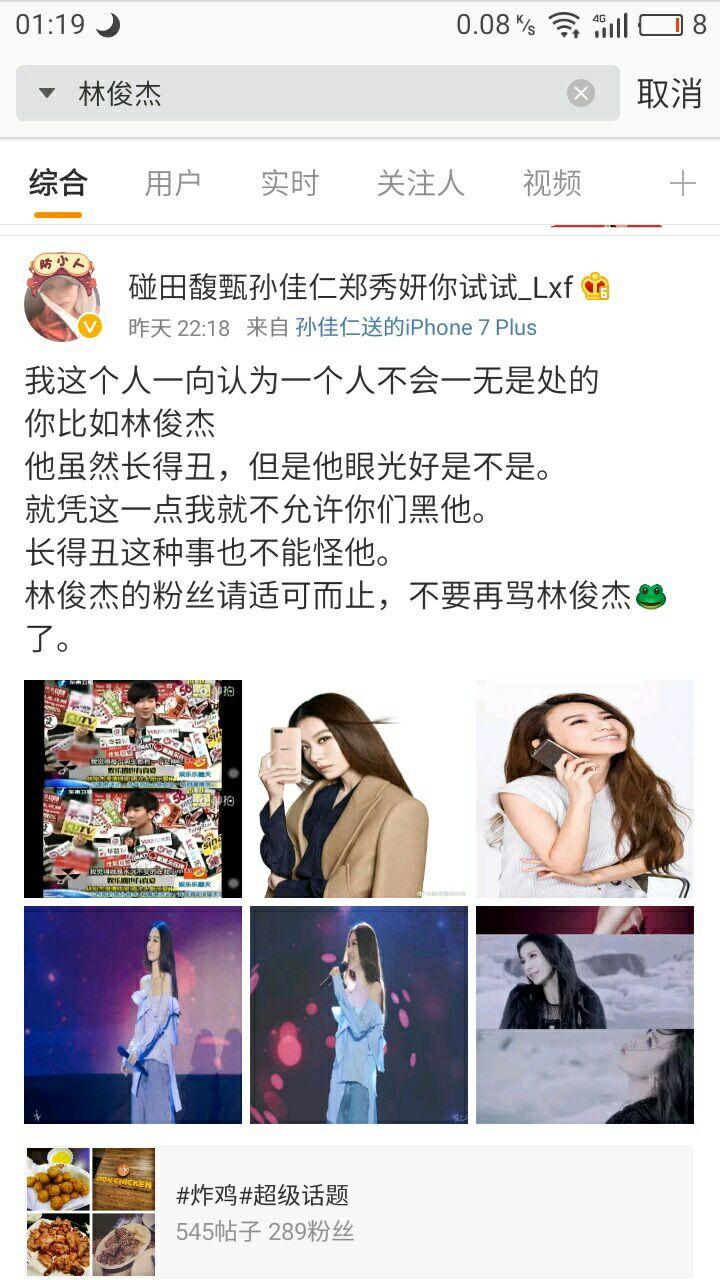Edit the search field containing 林俊杰
This screenshot has width=720, height=1280.
318,94
